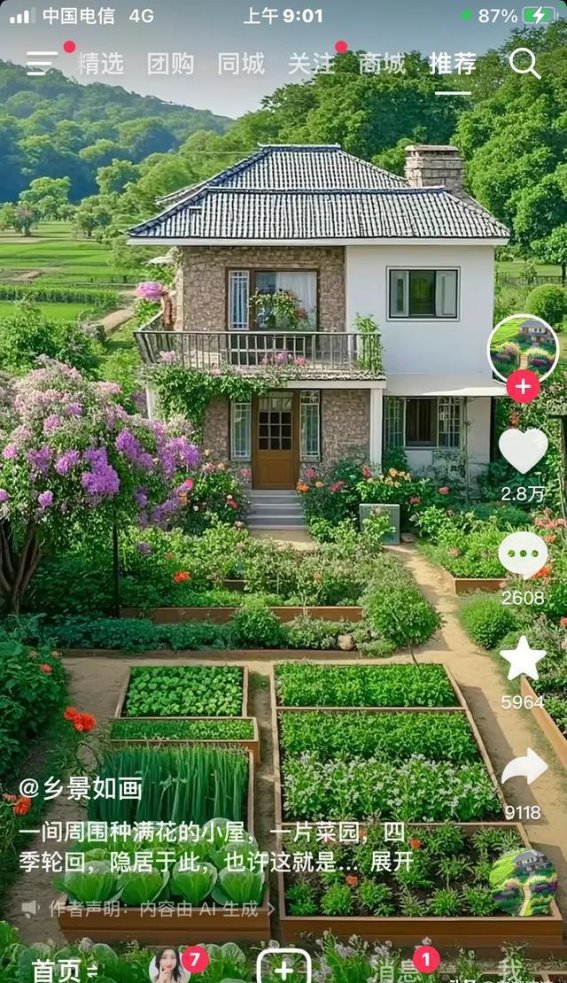Switch to the 关注 tab
This screenshot has width=567, height=983.
(312, 64)
